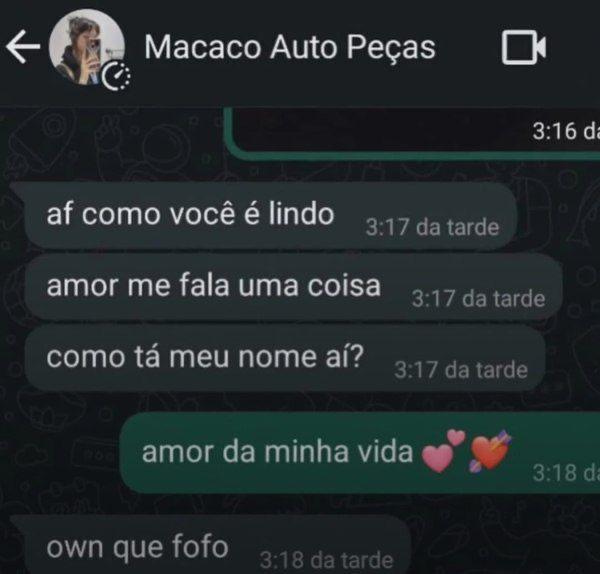Go back using the arrow icon

[x=22, y=47]
